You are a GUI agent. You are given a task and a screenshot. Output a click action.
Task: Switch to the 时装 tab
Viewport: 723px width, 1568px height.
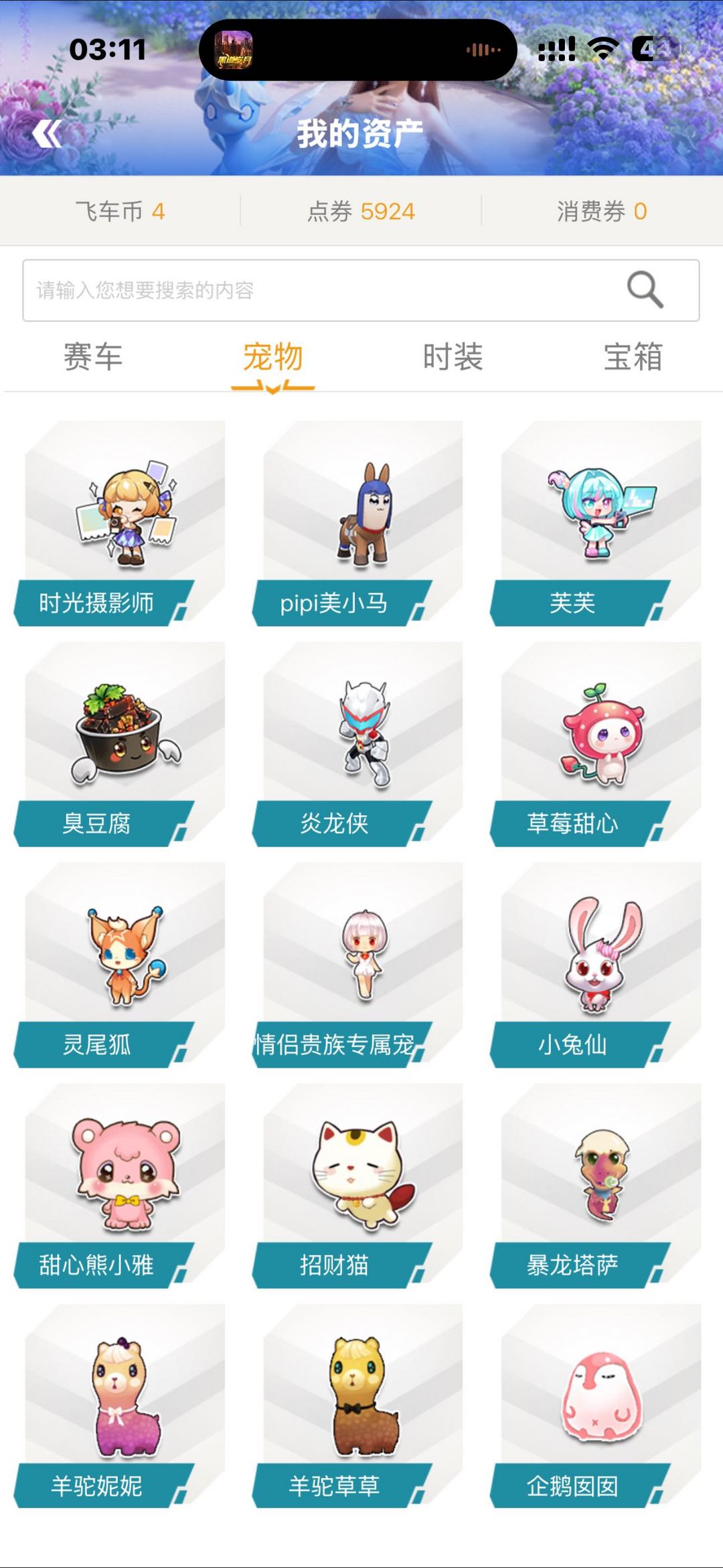click(x=453, y=356)
